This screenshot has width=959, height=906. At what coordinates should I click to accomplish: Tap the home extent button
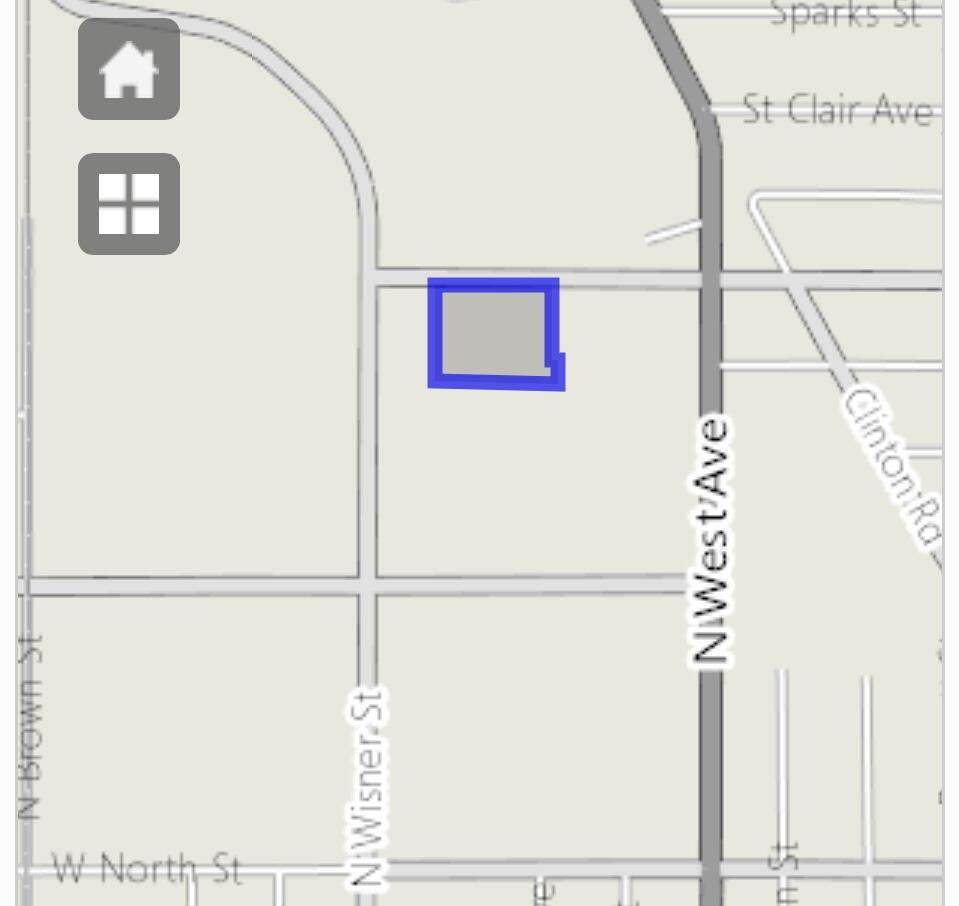point(129,69)
